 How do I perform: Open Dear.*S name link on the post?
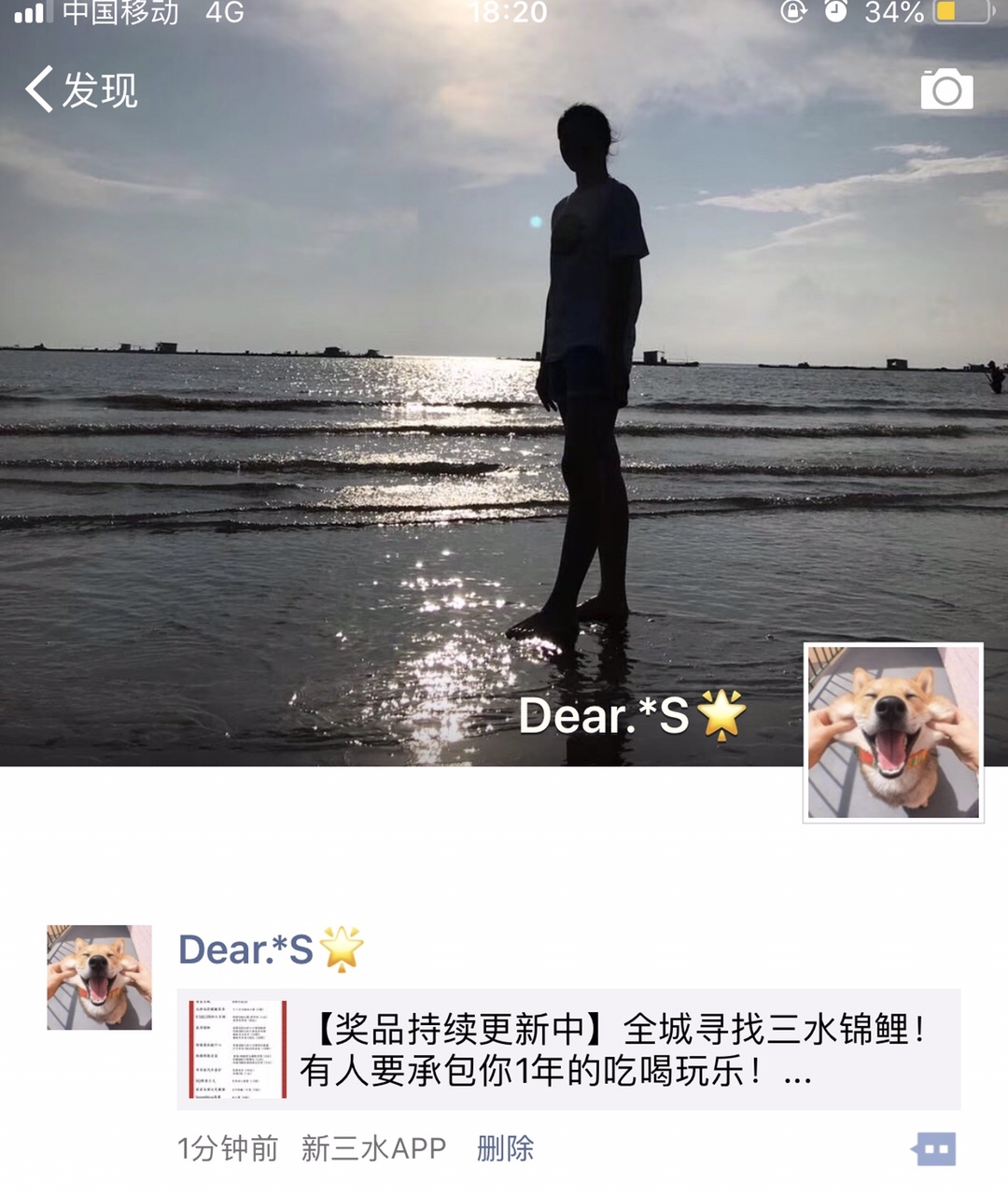(x=246, y=949)
